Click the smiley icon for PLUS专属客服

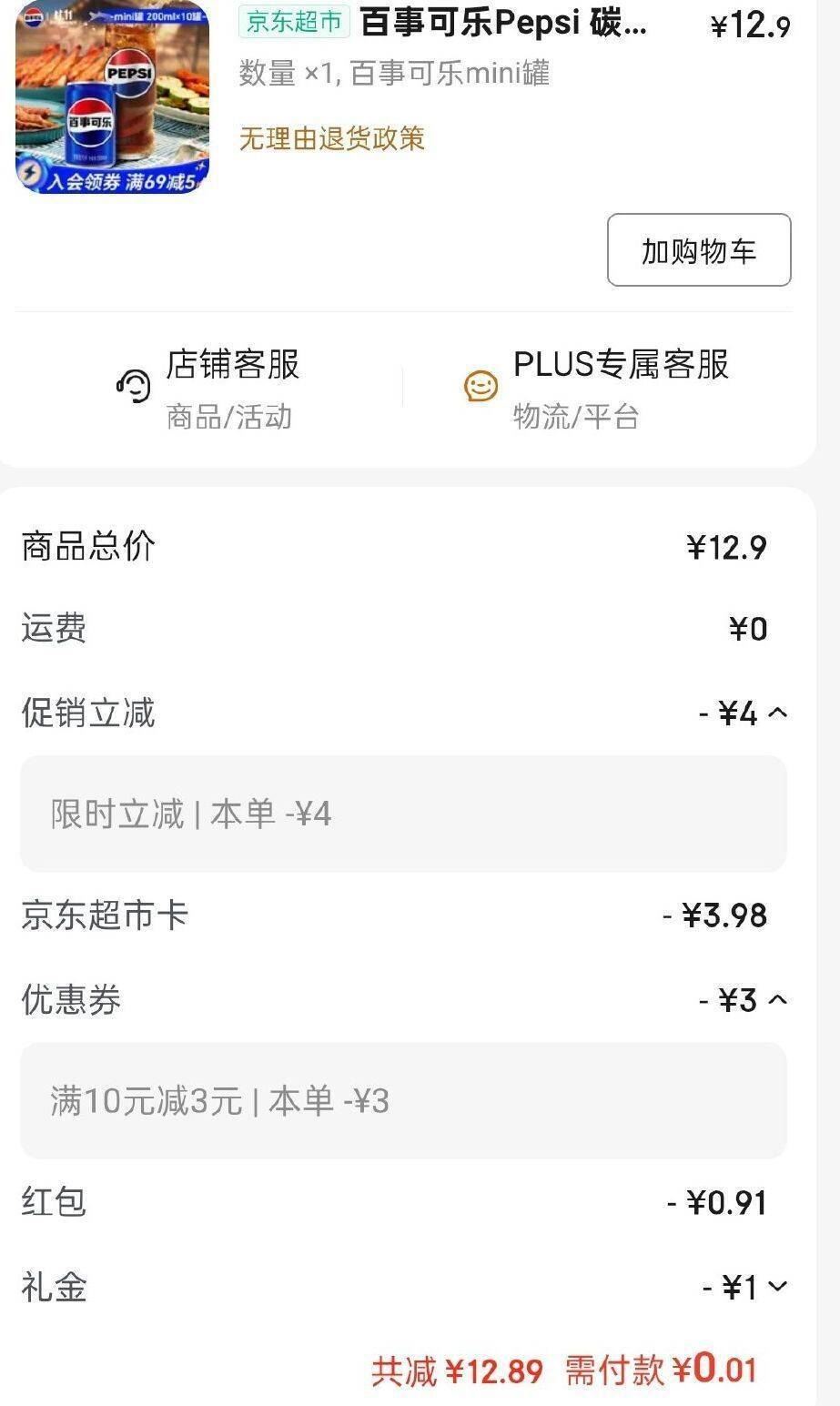click(481, 384)
